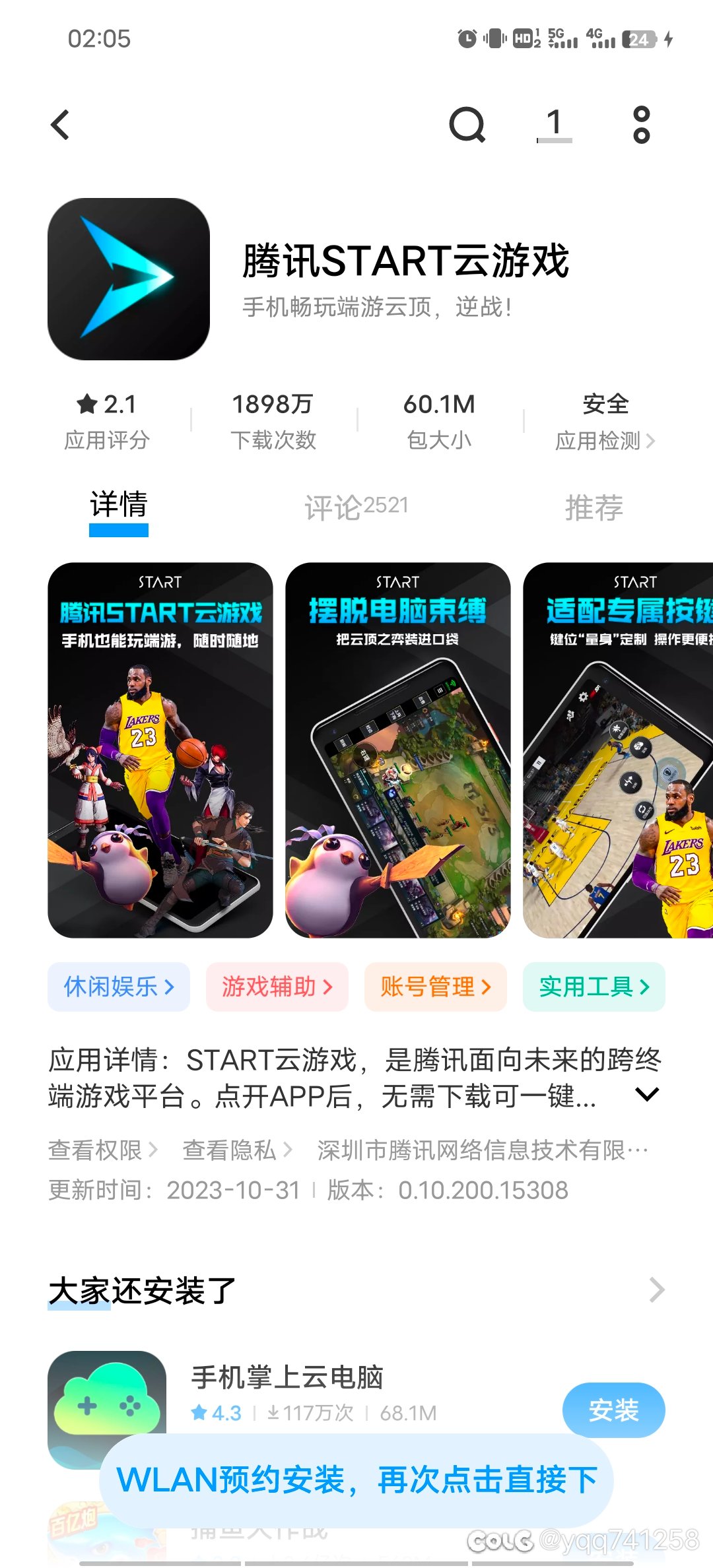Tap the 游戏辅助 category chip
The image size is (713, 1568).
[x=277, y=987]
